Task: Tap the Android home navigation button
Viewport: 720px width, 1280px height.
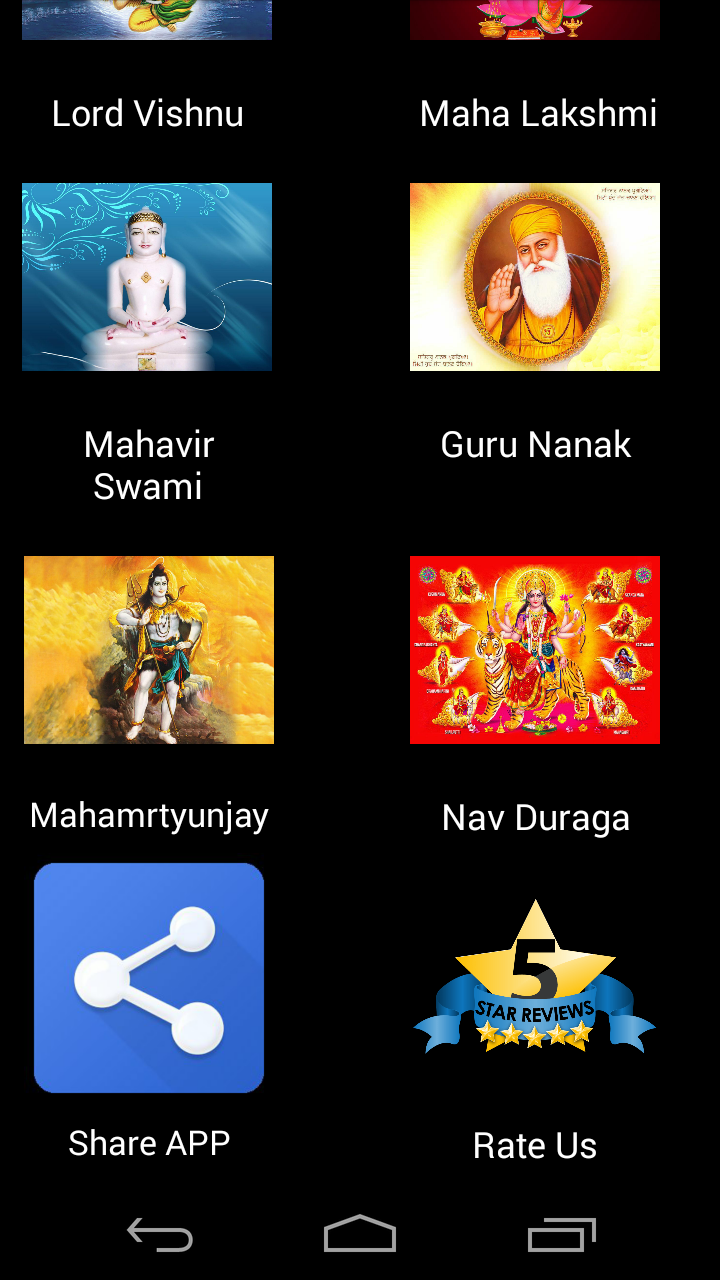Action: click(x=360, y=1235)
